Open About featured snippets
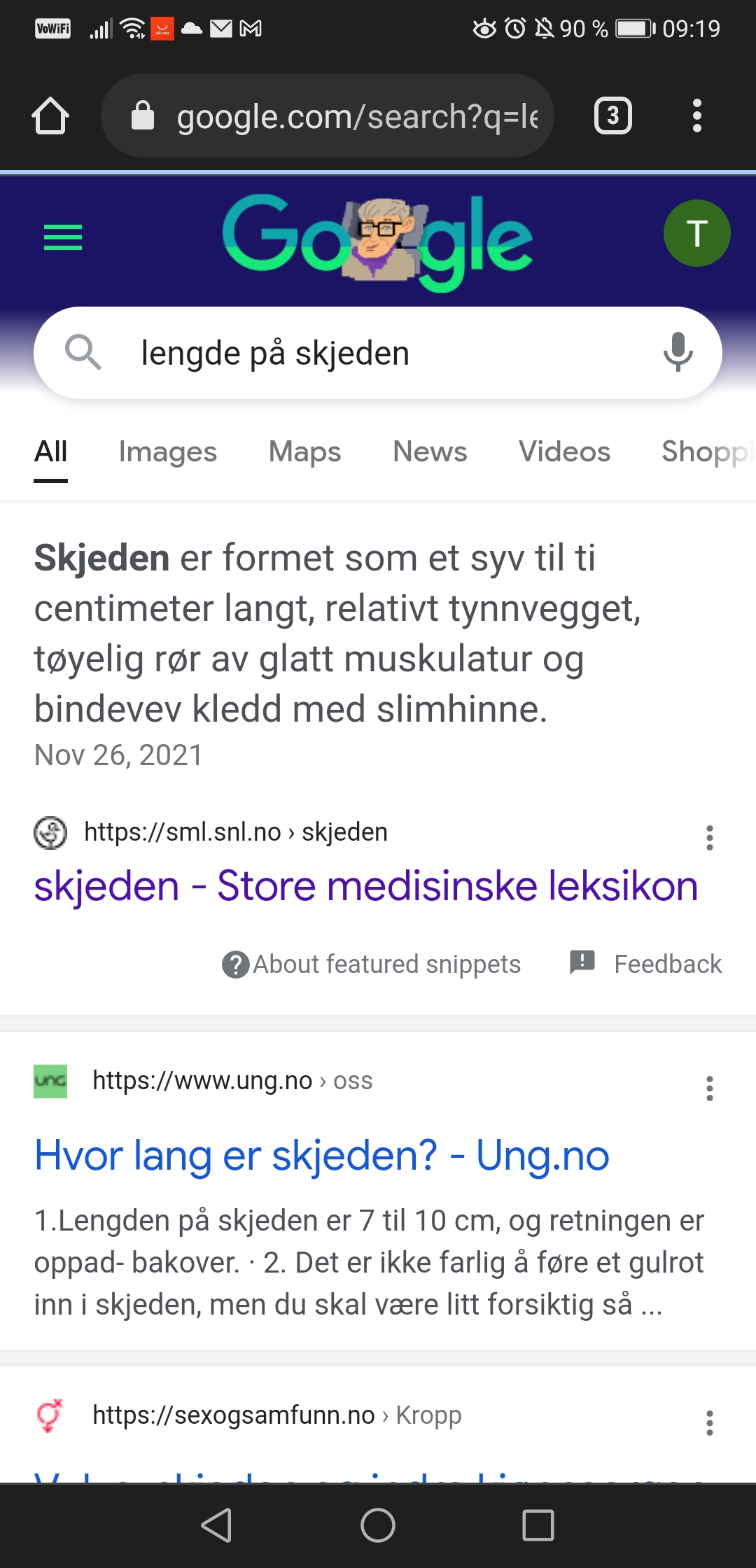The image size is (756, 1568). tap(372, 964)
